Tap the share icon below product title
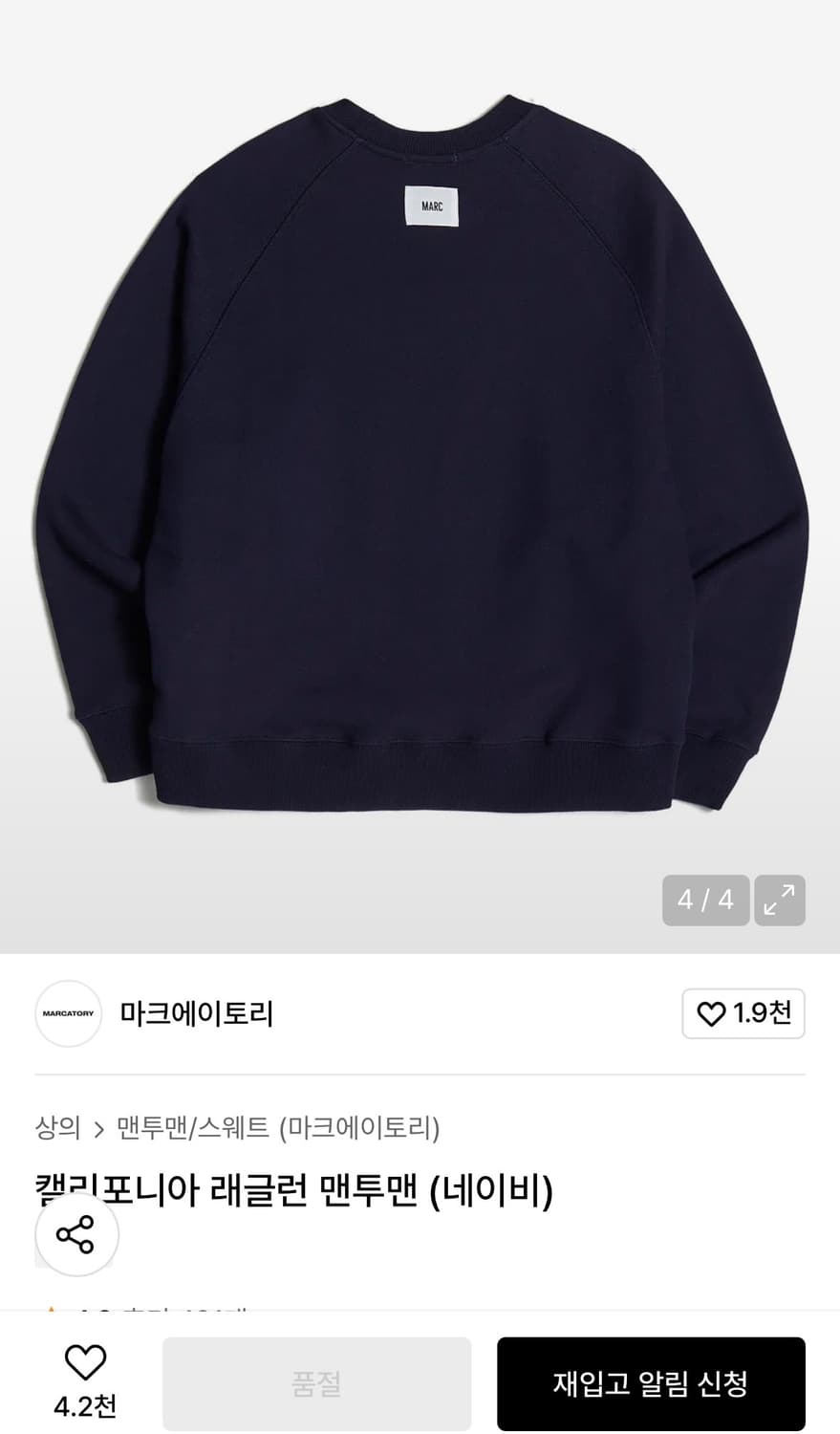 [x=75, y=1235]
